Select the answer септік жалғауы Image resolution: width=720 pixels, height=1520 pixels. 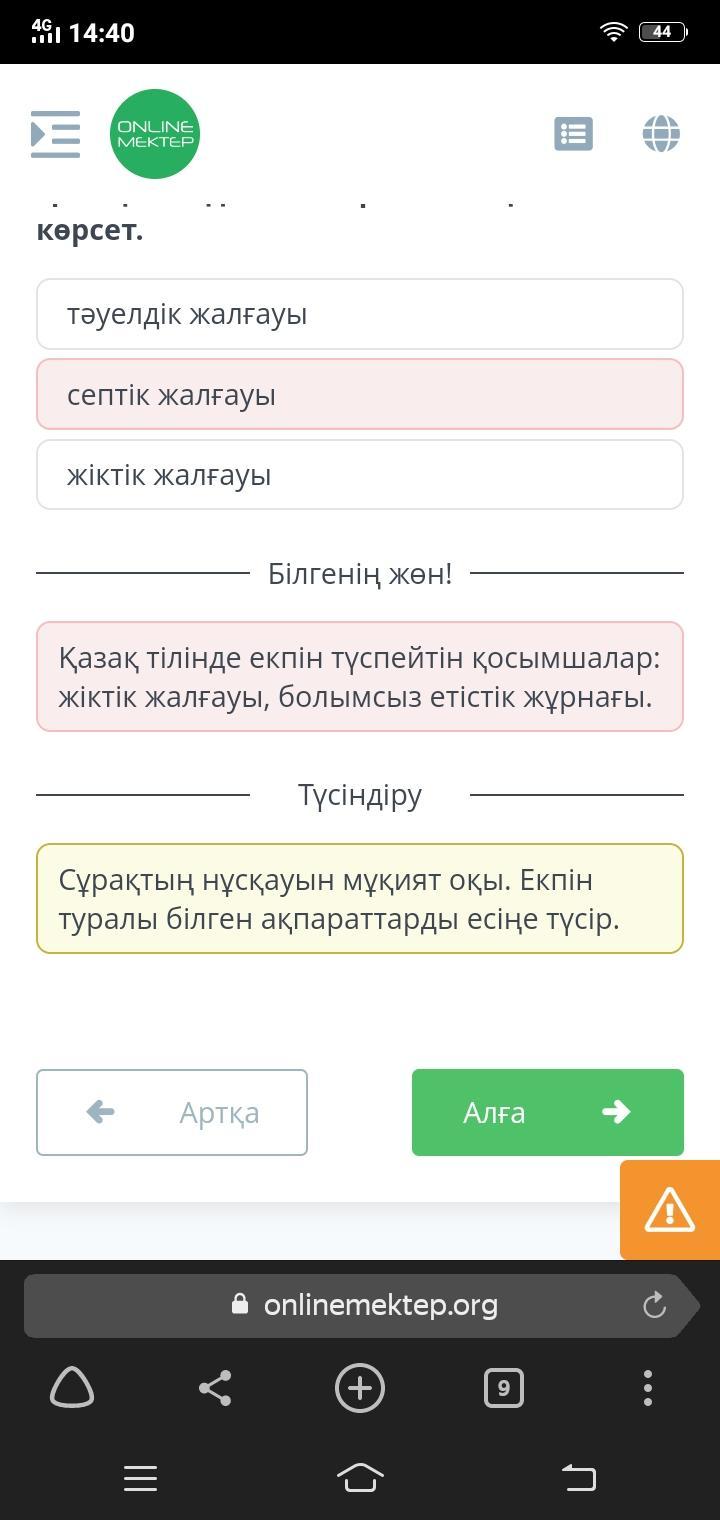click(x=360, y=395)
